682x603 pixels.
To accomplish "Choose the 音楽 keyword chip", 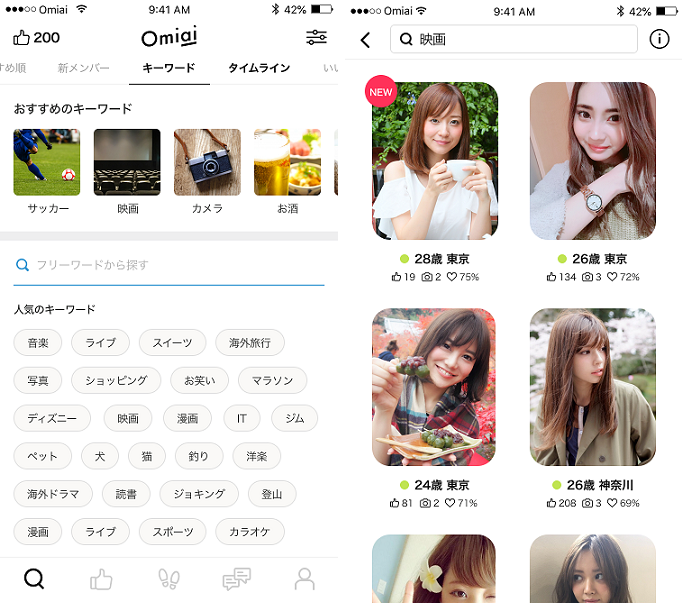I will (x=38, y=343).
